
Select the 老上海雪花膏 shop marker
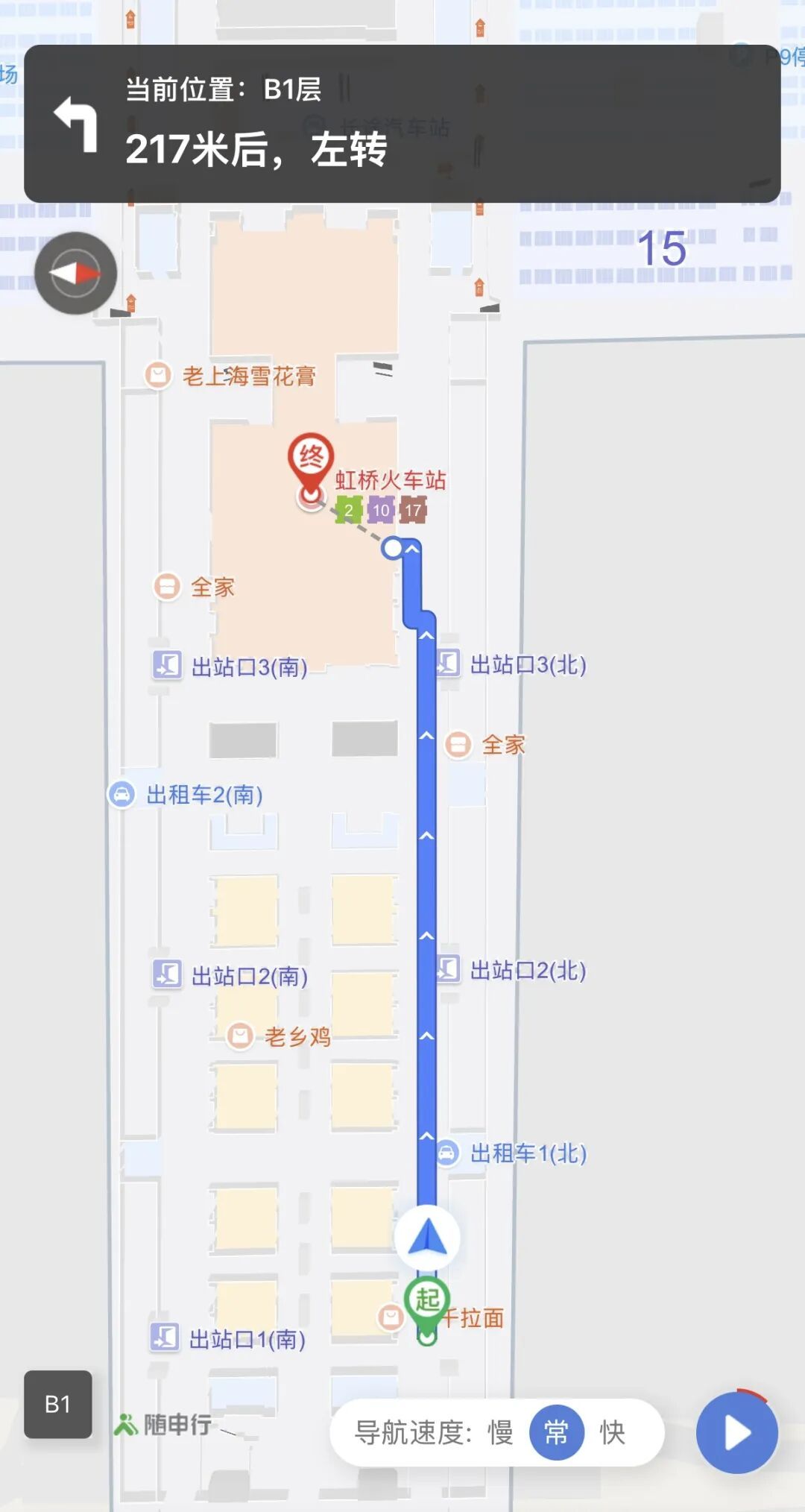[158, 375]
